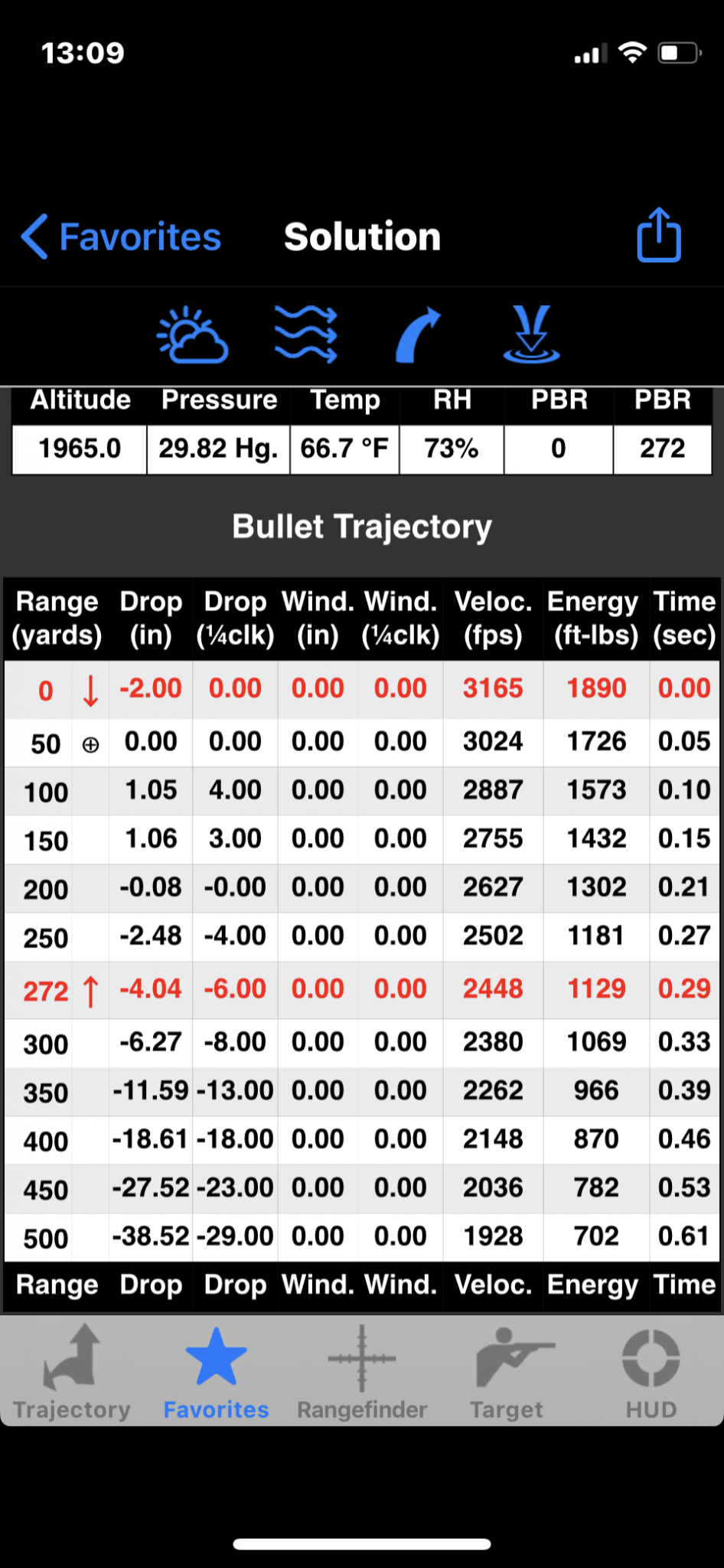Open the weather conditions icon
The height and width of the screenshot is (1568, 724).
tap(192, 335)
